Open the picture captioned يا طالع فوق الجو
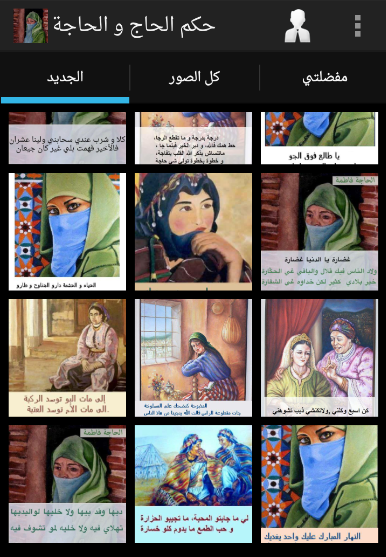This screenshot has height=557, width=386. pyautogui.click(x=319, y=138)
